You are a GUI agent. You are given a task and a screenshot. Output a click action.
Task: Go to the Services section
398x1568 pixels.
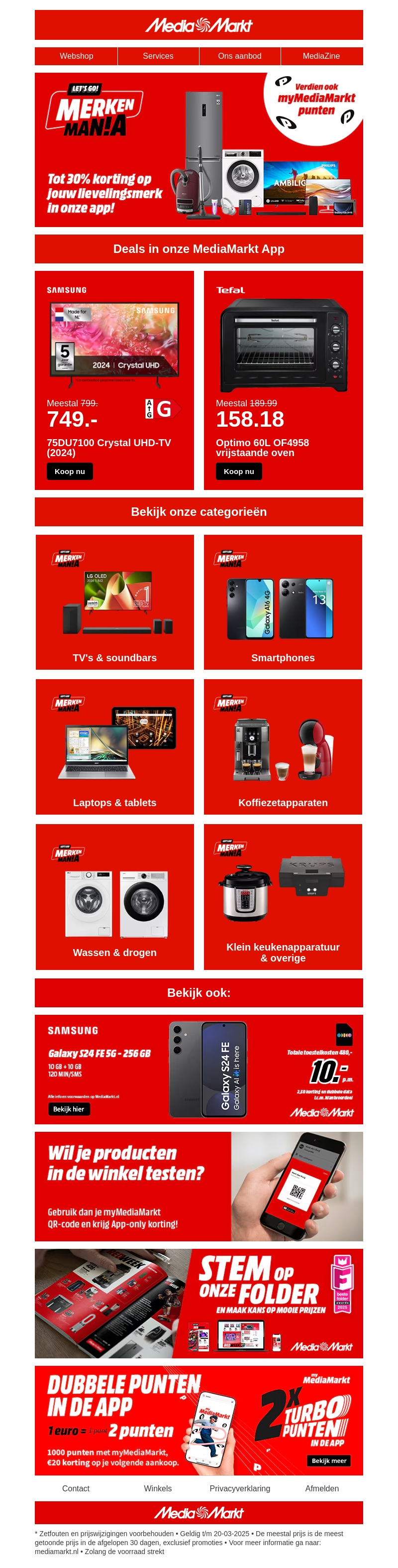[x=158, y=56]
